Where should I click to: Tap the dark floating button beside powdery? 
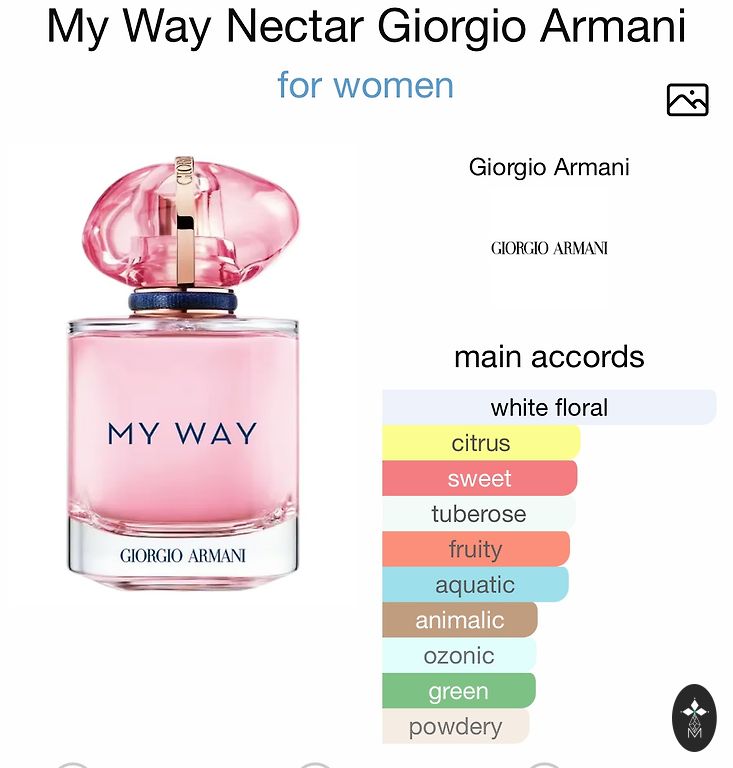click(694, 718)
